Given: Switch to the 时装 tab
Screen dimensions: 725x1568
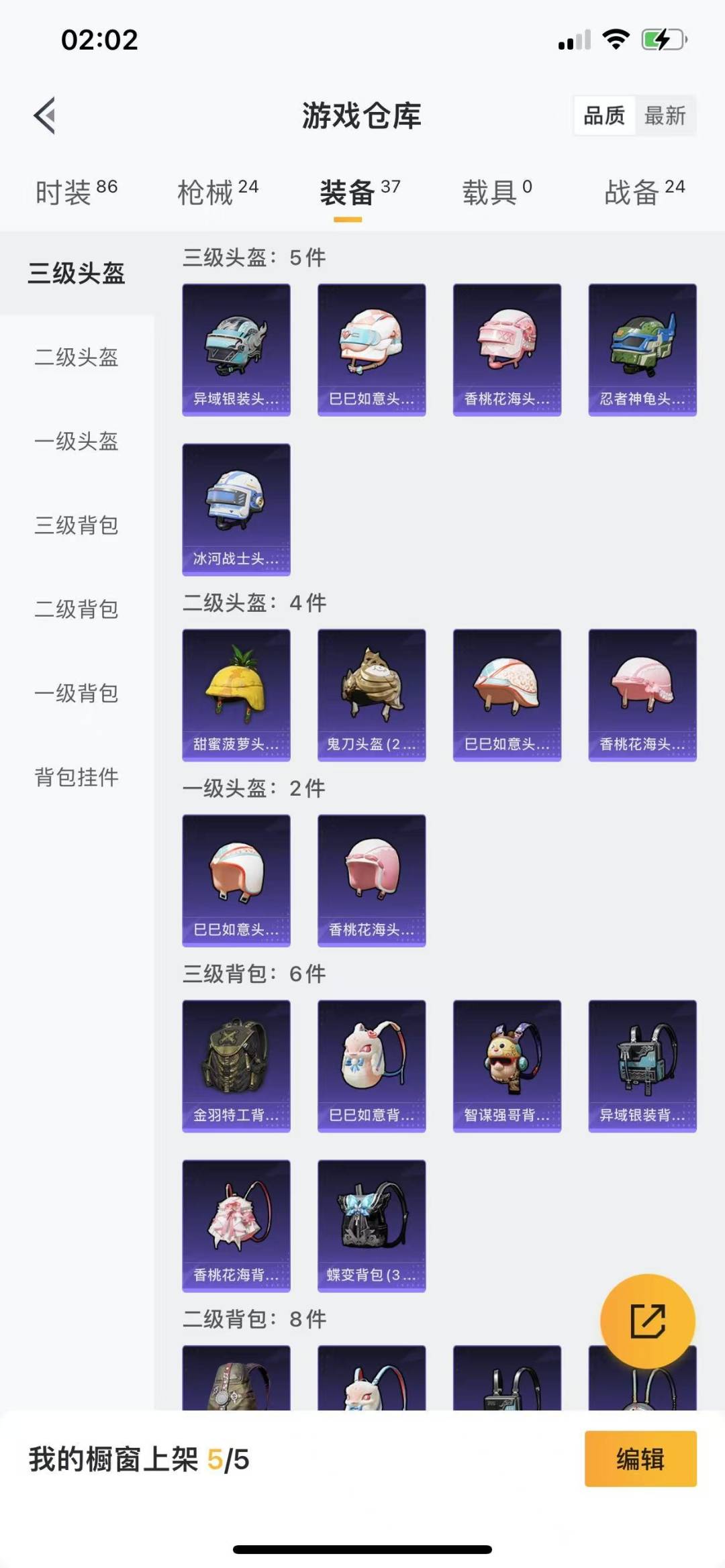Looking at the screenshot, I should point(76,193).
